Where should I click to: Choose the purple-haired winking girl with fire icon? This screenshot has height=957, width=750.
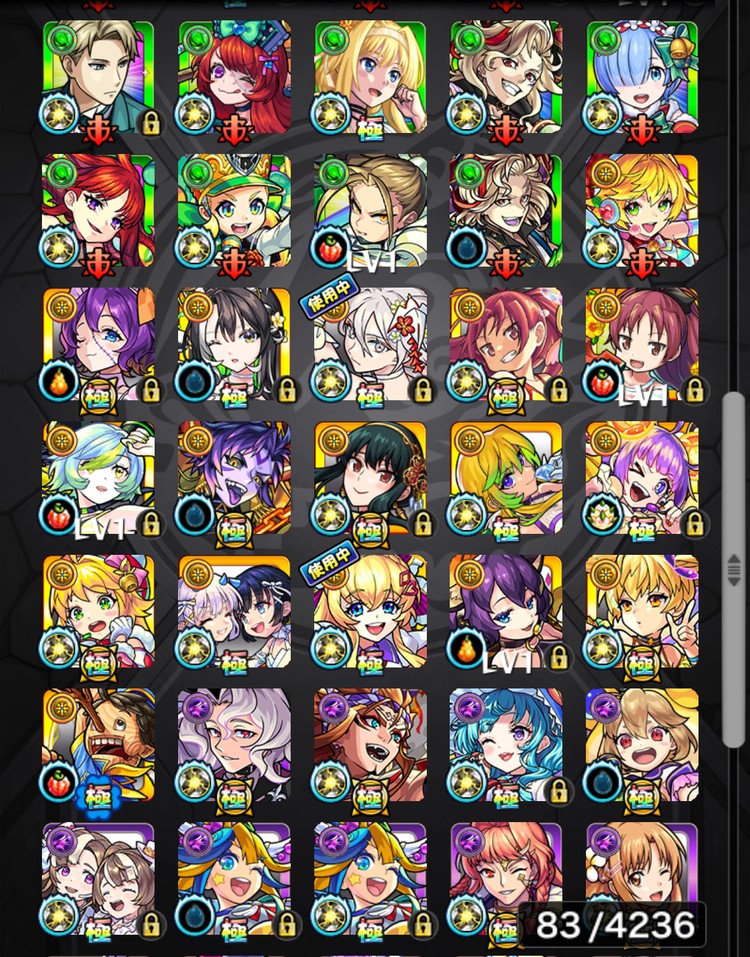(x=98, y=344)
